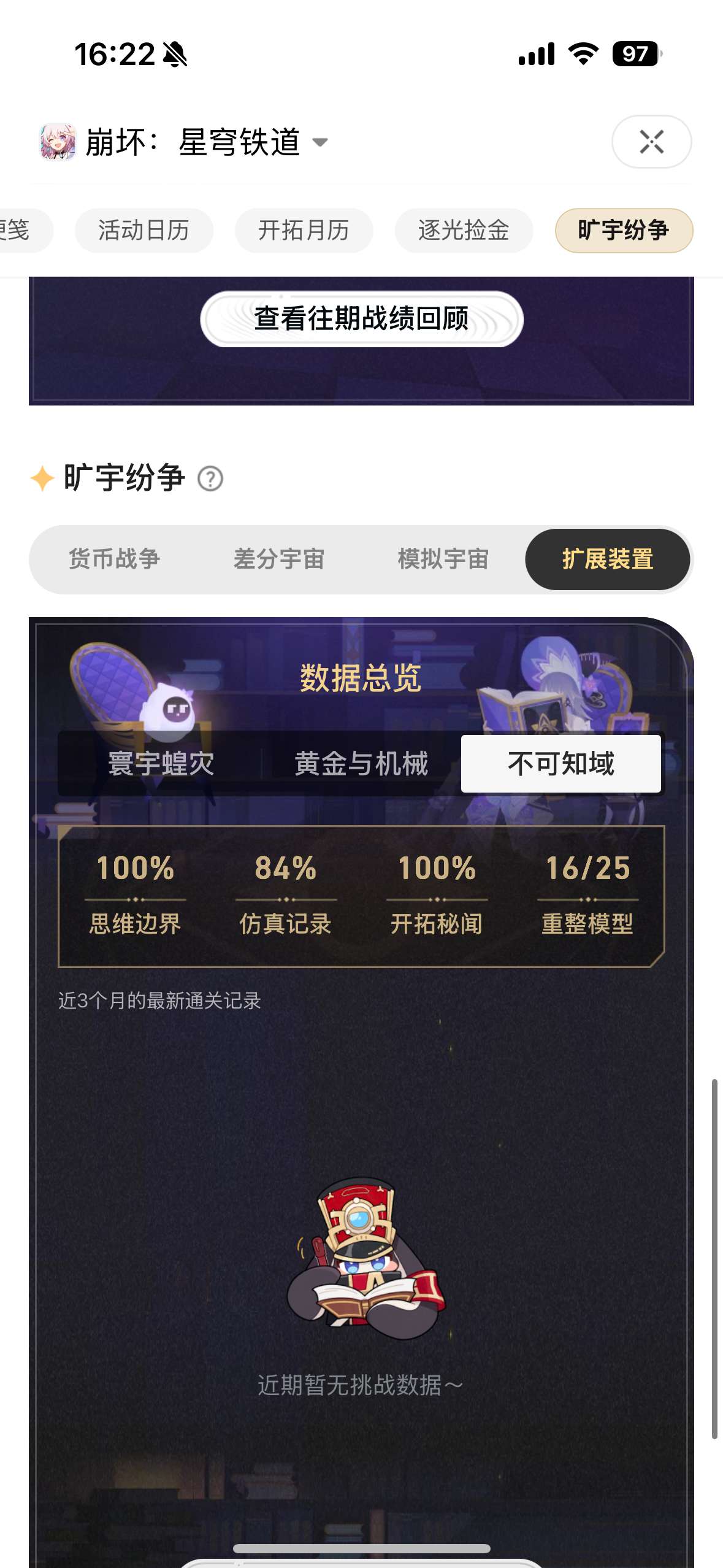Image resolution: width=723 pixels, height=1568 pixels.
Task: Expand the 崩坏：星穹铁道 game switcher dropdown
Action: [319, 142]
